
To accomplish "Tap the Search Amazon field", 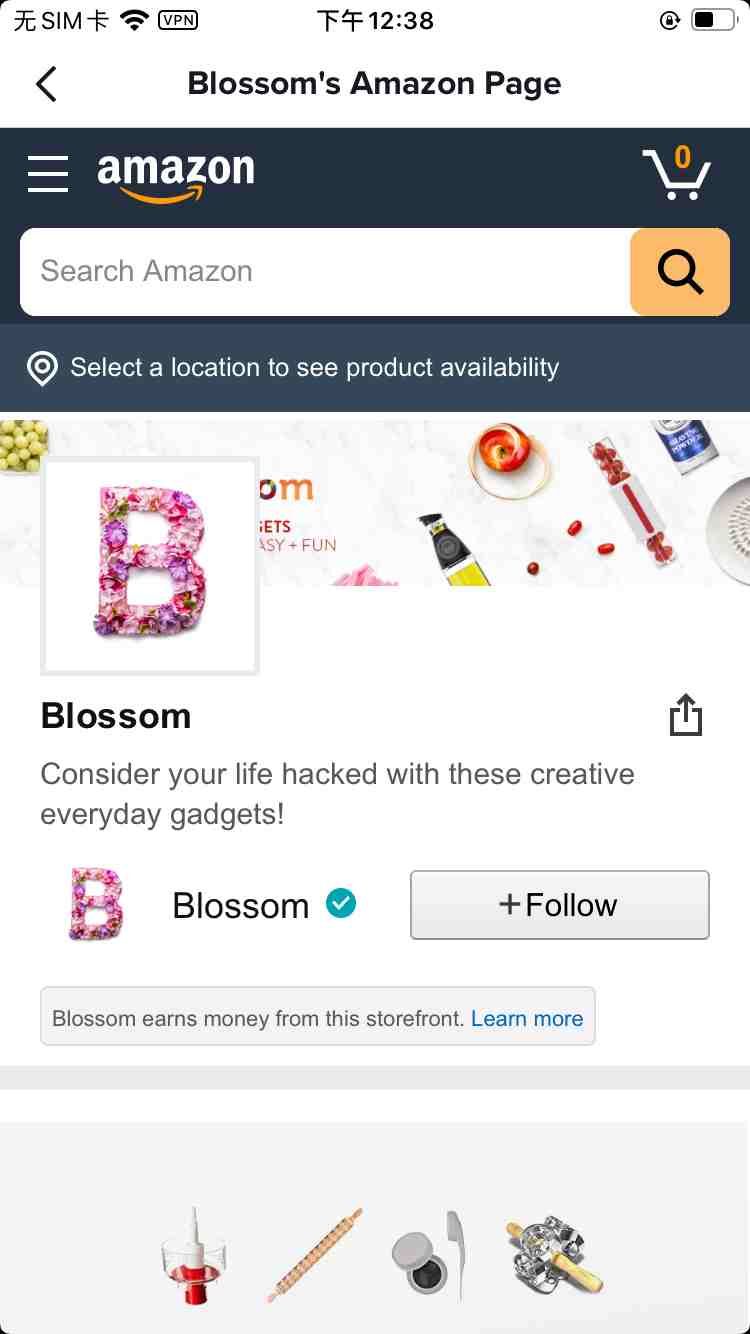I will (325, 272).
